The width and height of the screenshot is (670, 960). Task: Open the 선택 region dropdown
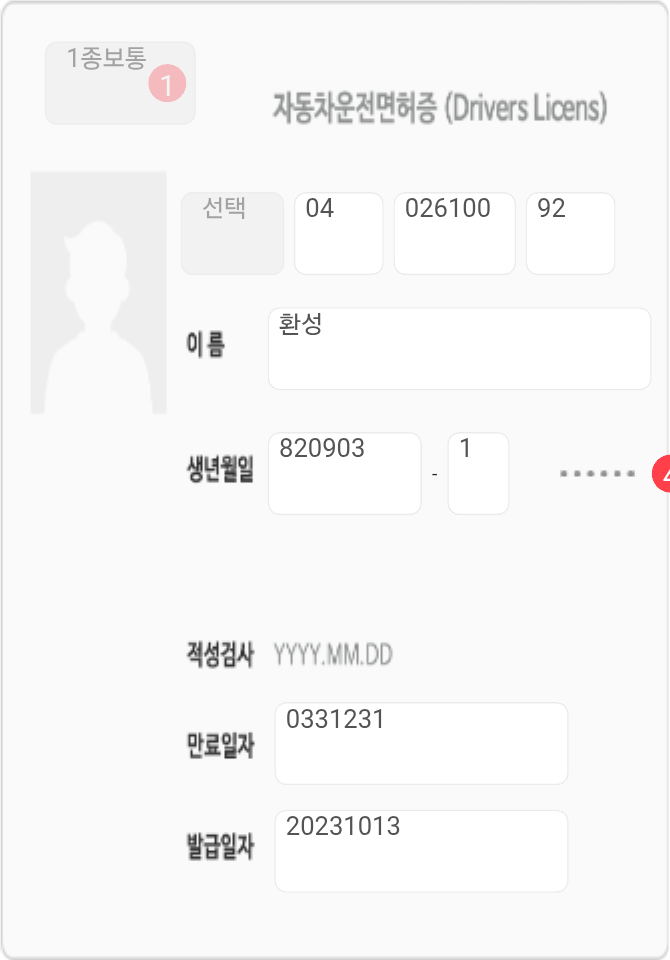[232, 233]
